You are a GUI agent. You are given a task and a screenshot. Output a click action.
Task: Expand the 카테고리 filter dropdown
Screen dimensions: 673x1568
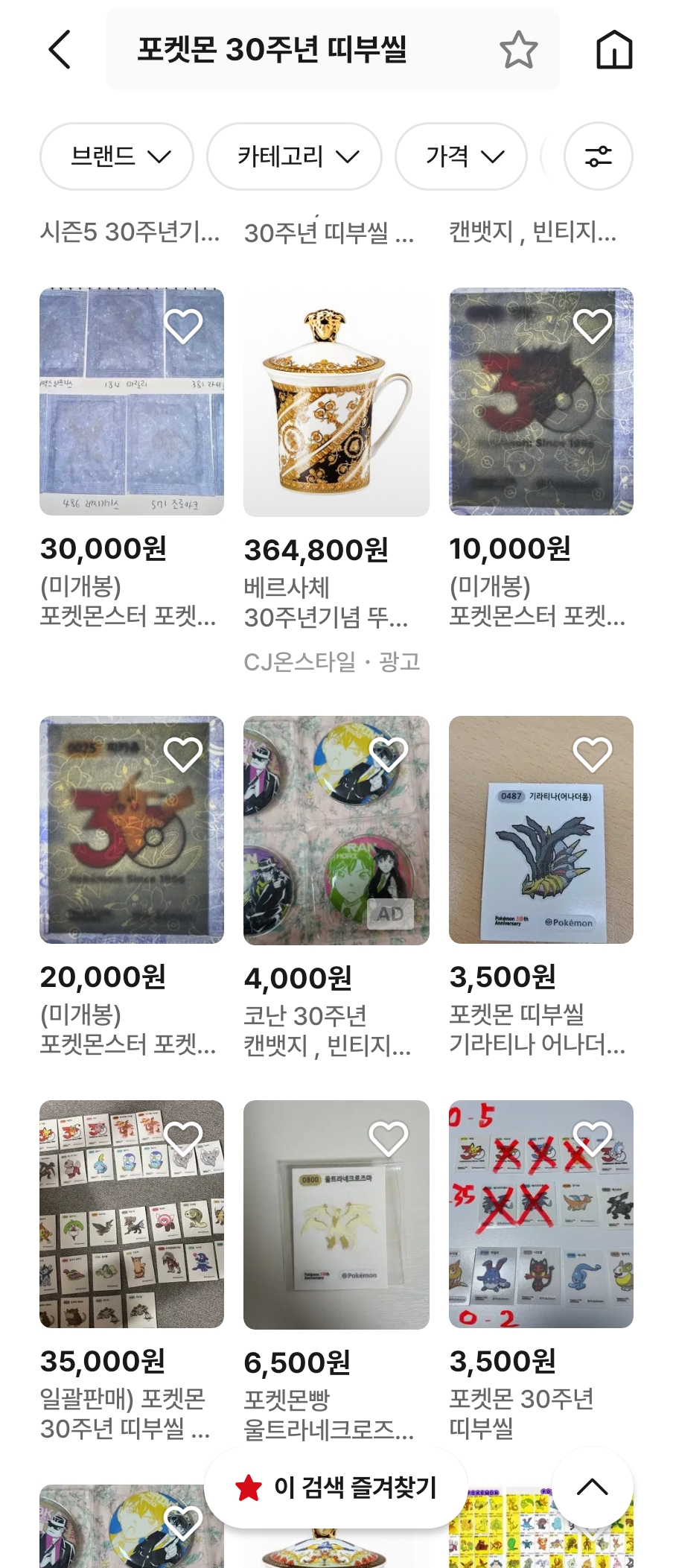pyautogui.click(x=294, y=156)
